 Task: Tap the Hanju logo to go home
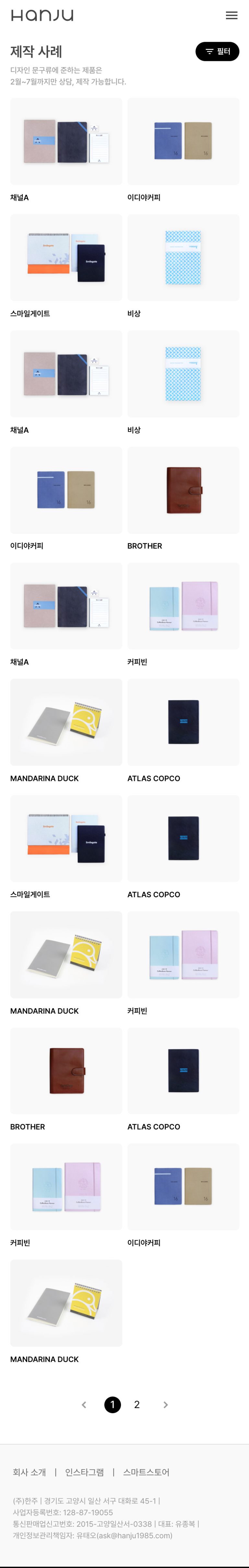(x=42, y=15)
